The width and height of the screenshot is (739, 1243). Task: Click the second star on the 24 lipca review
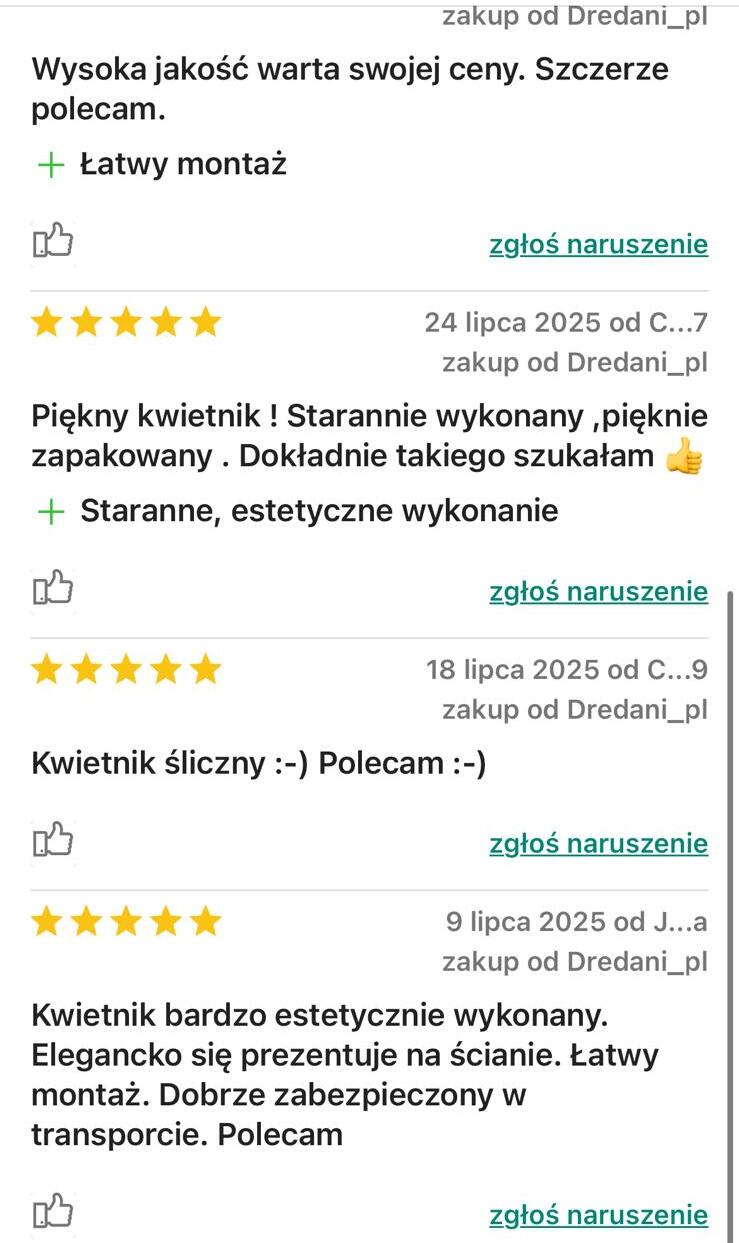[87, 321]
